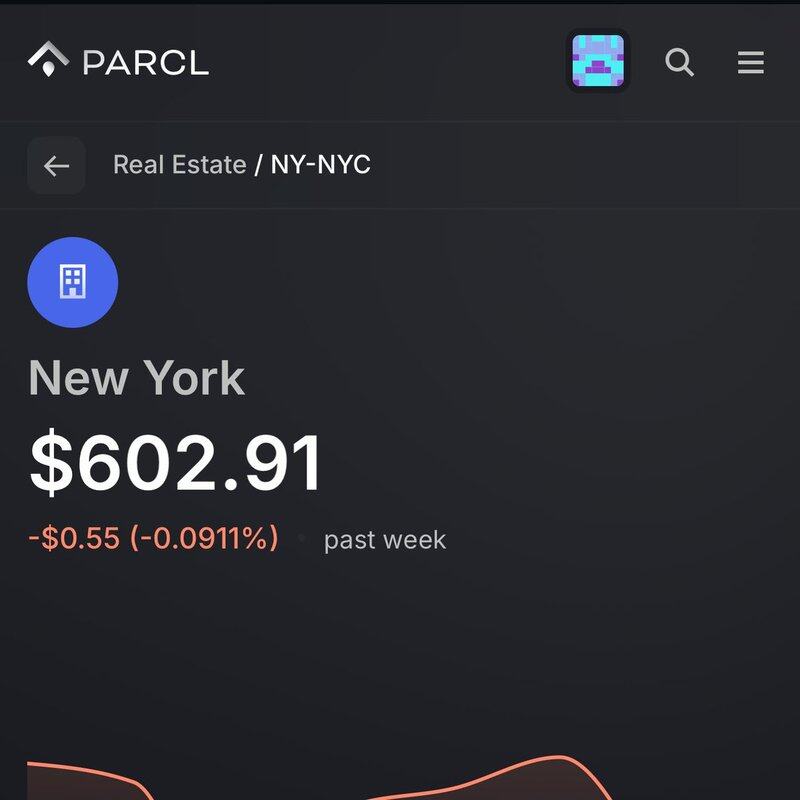
Task: Go to the Real Estate breadcrumb
Action: tap(179, 165)
